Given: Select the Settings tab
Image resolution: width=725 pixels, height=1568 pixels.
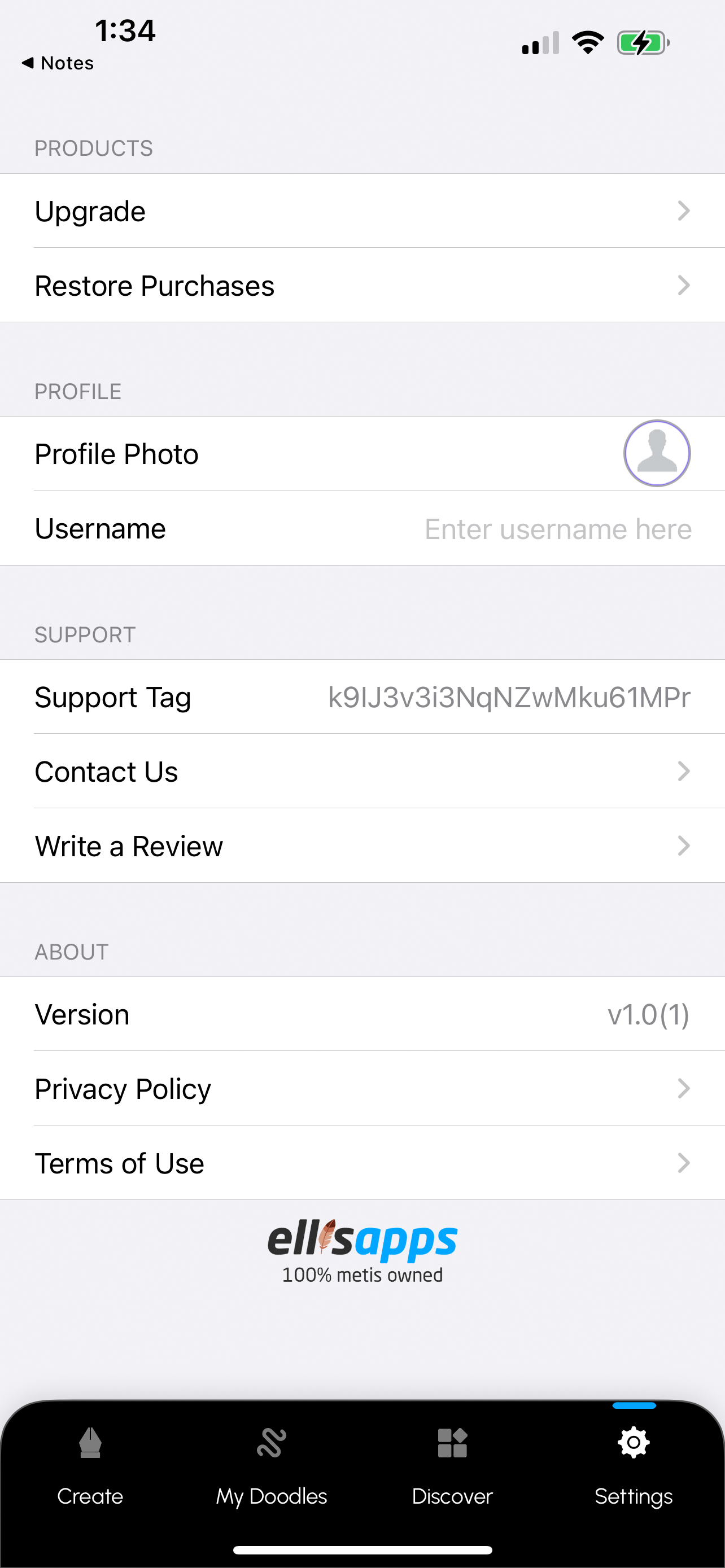Looking at the screenshot, I should point(633,1467).
